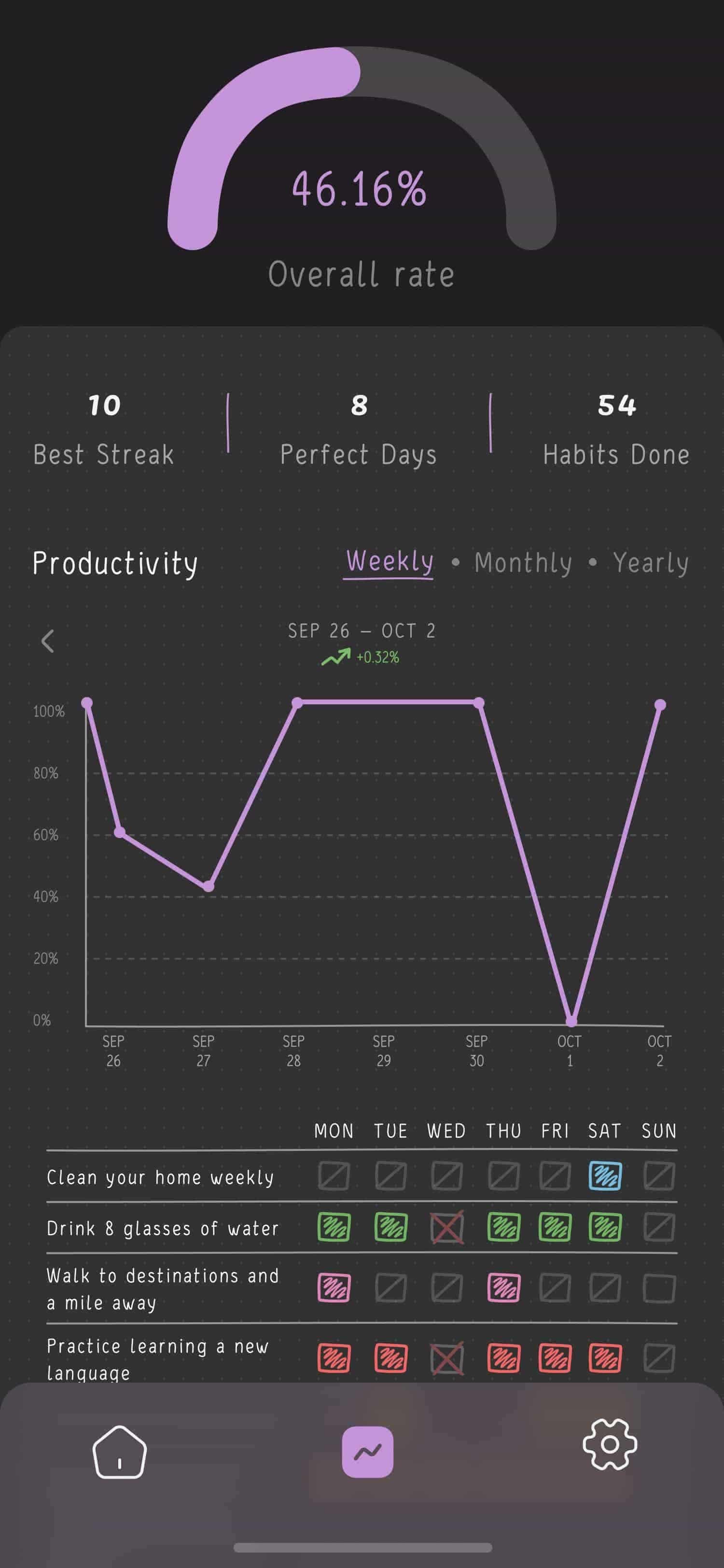The height and width of the screenshot is (1568, 724).
Task: Navigate to previous week with left chevron
Action: (47, 641)
